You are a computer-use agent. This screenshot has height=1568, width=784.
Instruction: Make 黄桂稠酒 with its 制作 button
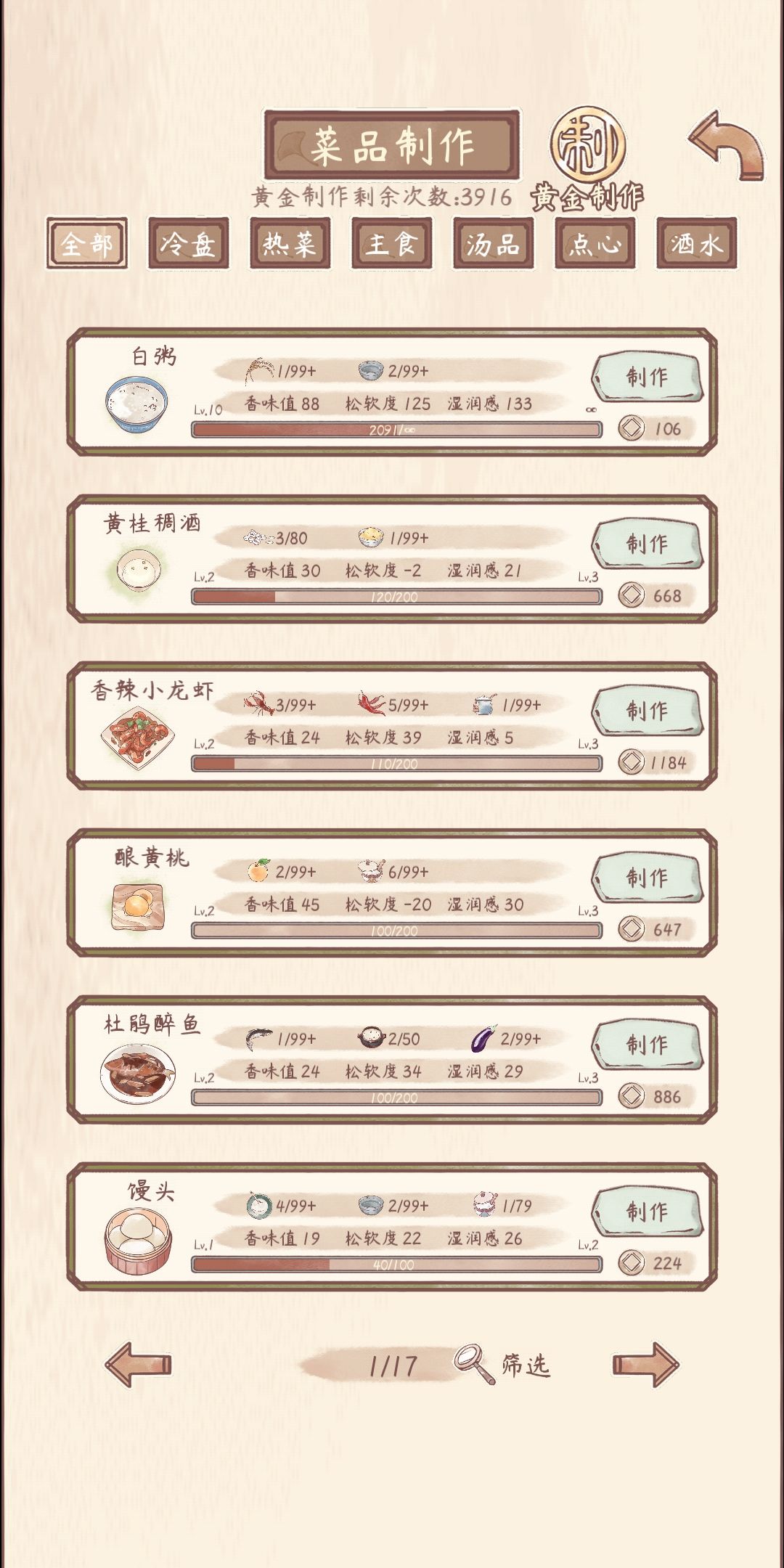[x=648, y=544]
